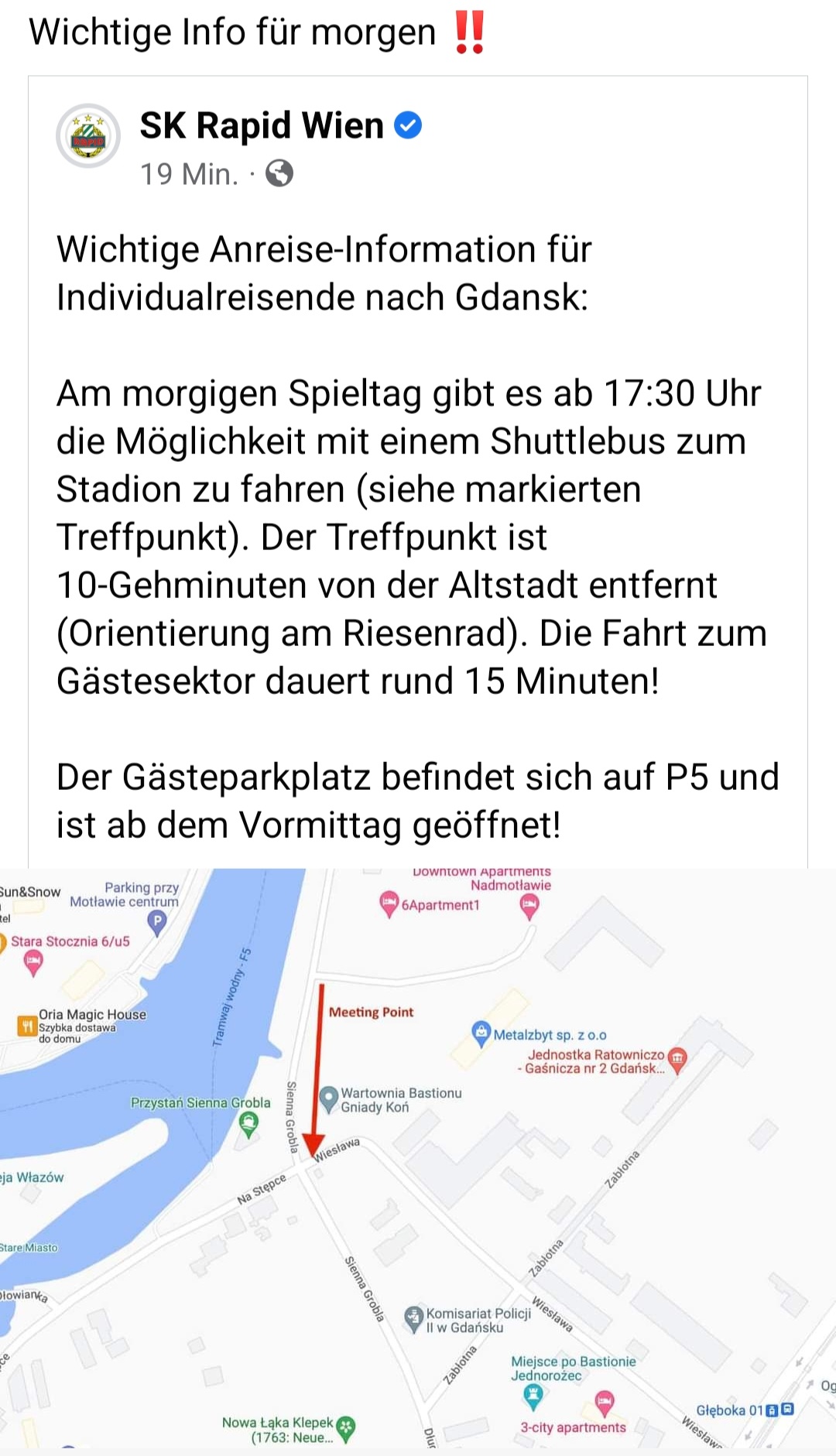This screenshot has width=836, height=1456.
Task: Open the SK Rapid Wien profile picture
Action: [88, 136]
